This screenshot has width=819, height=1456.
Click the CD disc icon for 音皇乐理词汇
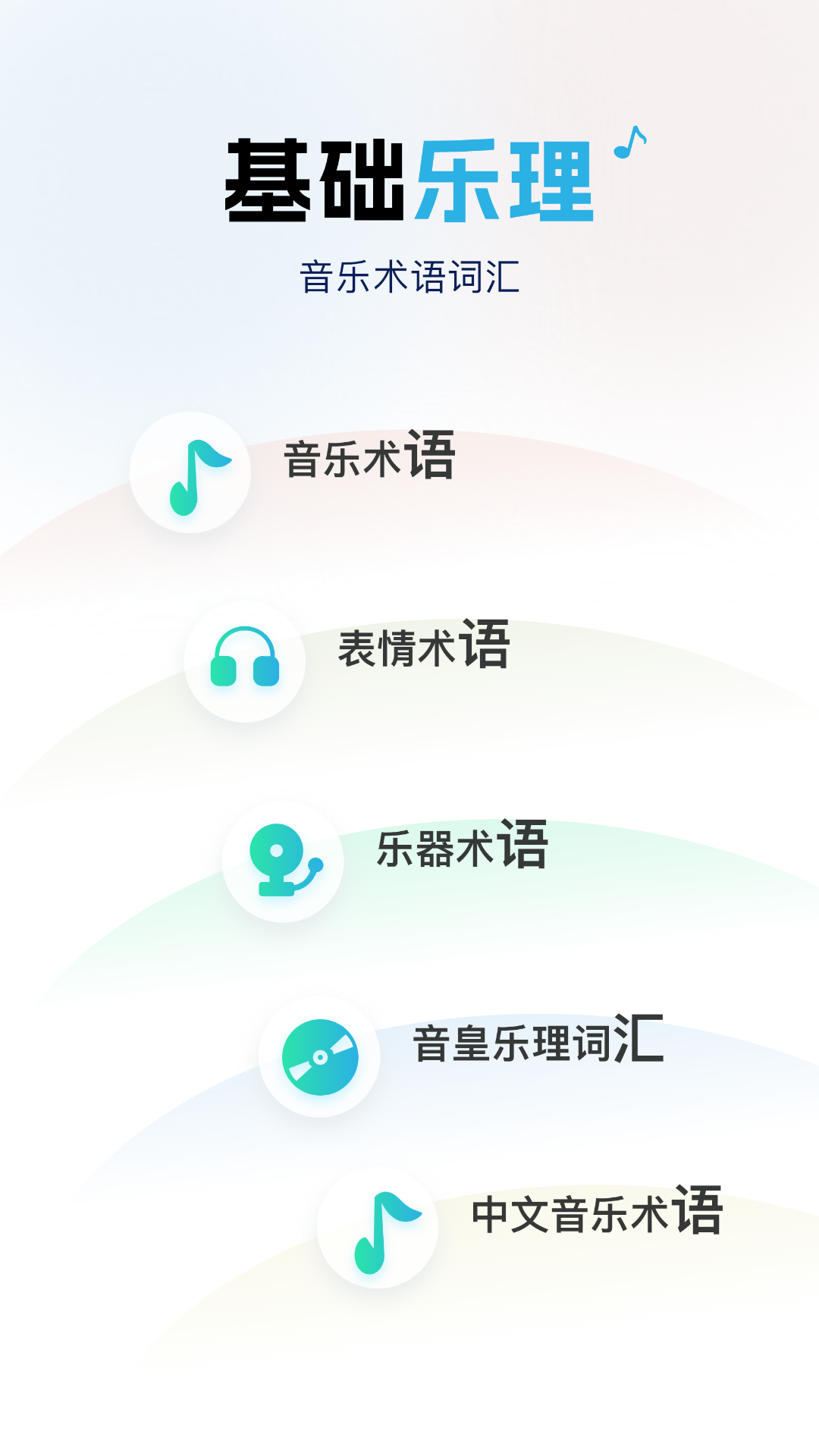318,1058
